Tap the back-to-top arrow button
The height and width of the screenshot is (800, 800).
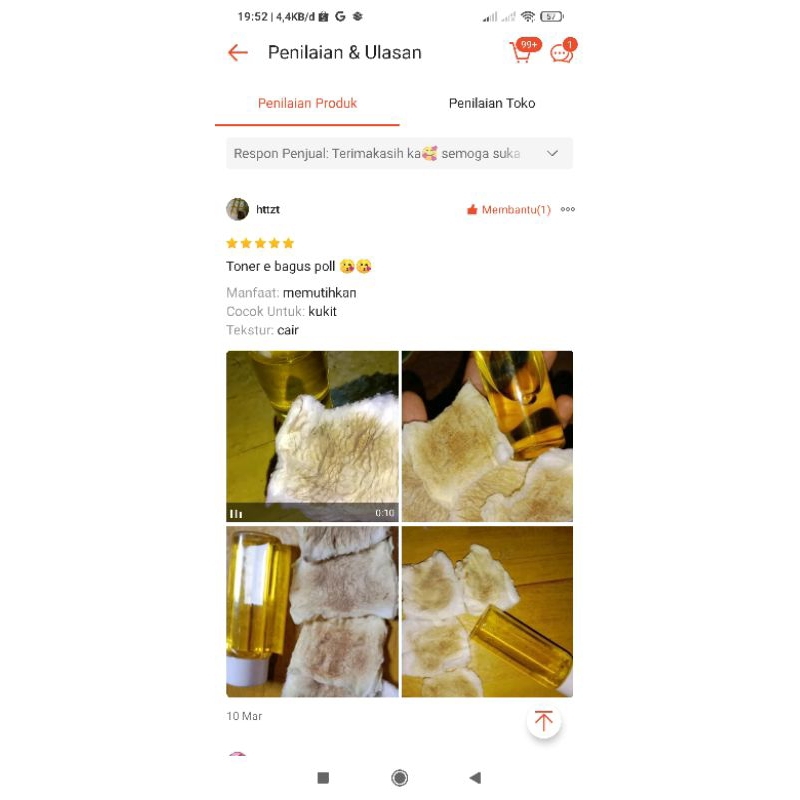[543, 721]
